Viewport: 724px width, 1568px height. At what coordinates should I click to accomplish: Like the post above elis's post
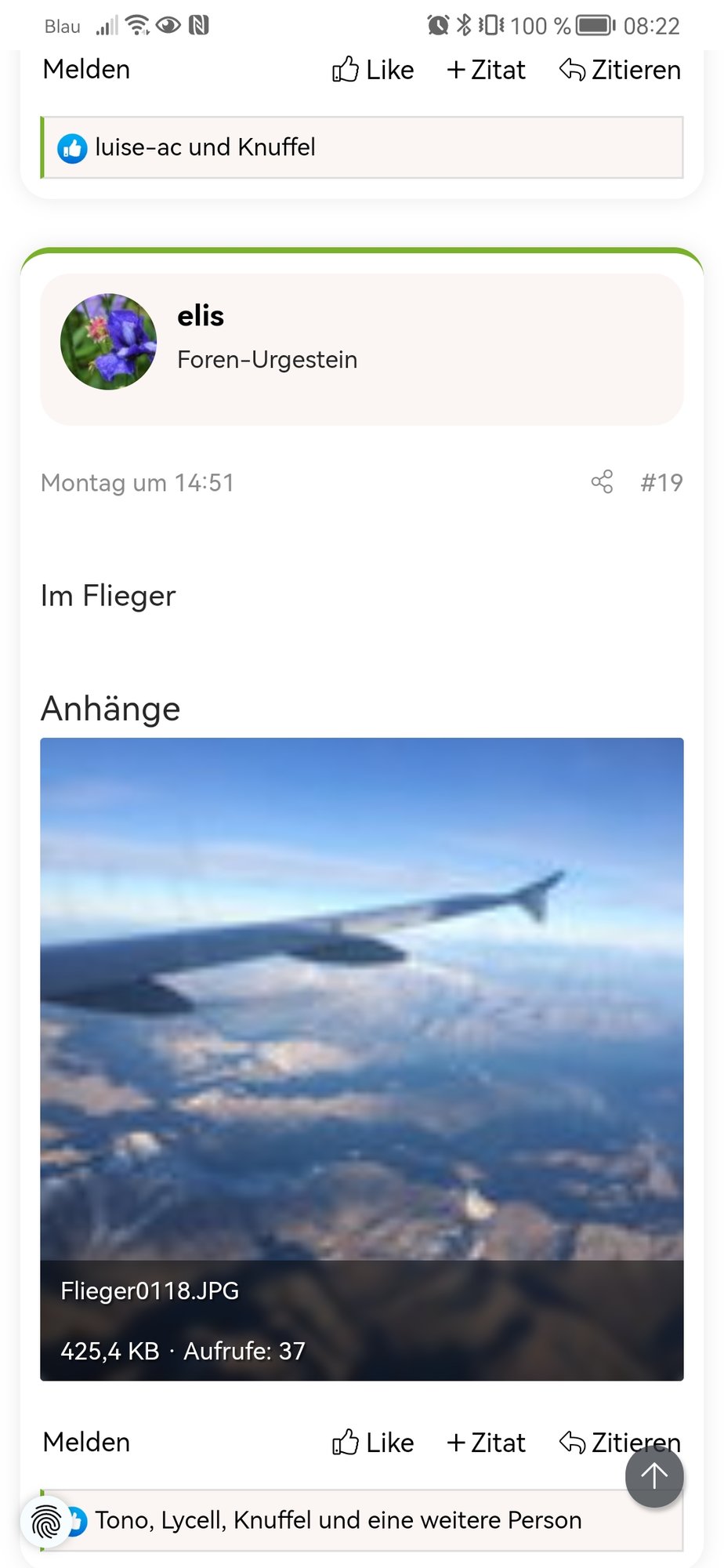click(373, 71)
